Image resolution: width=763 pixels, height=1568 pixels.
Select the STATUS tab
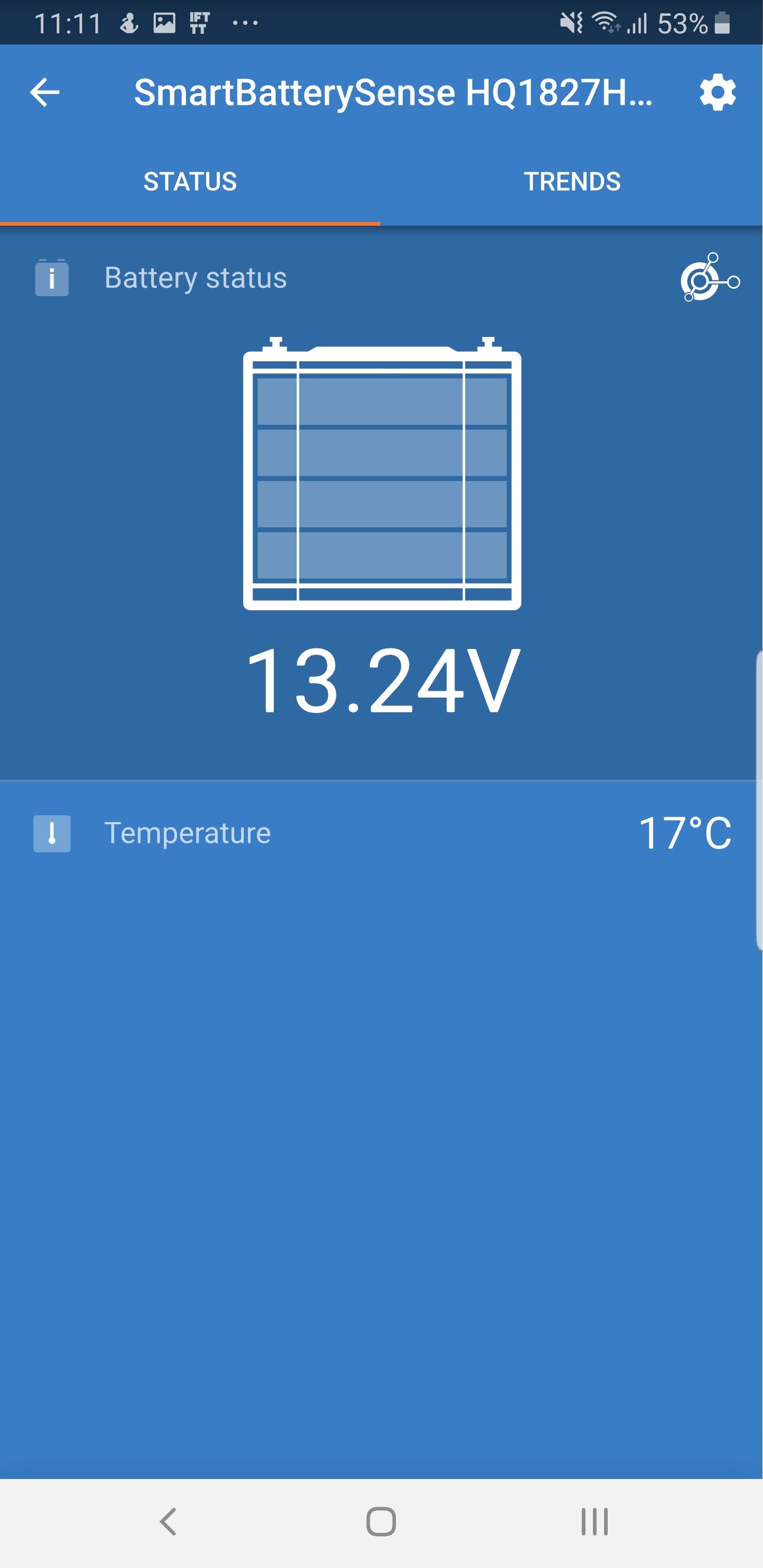pyautogui.click(x=190, y=181)
